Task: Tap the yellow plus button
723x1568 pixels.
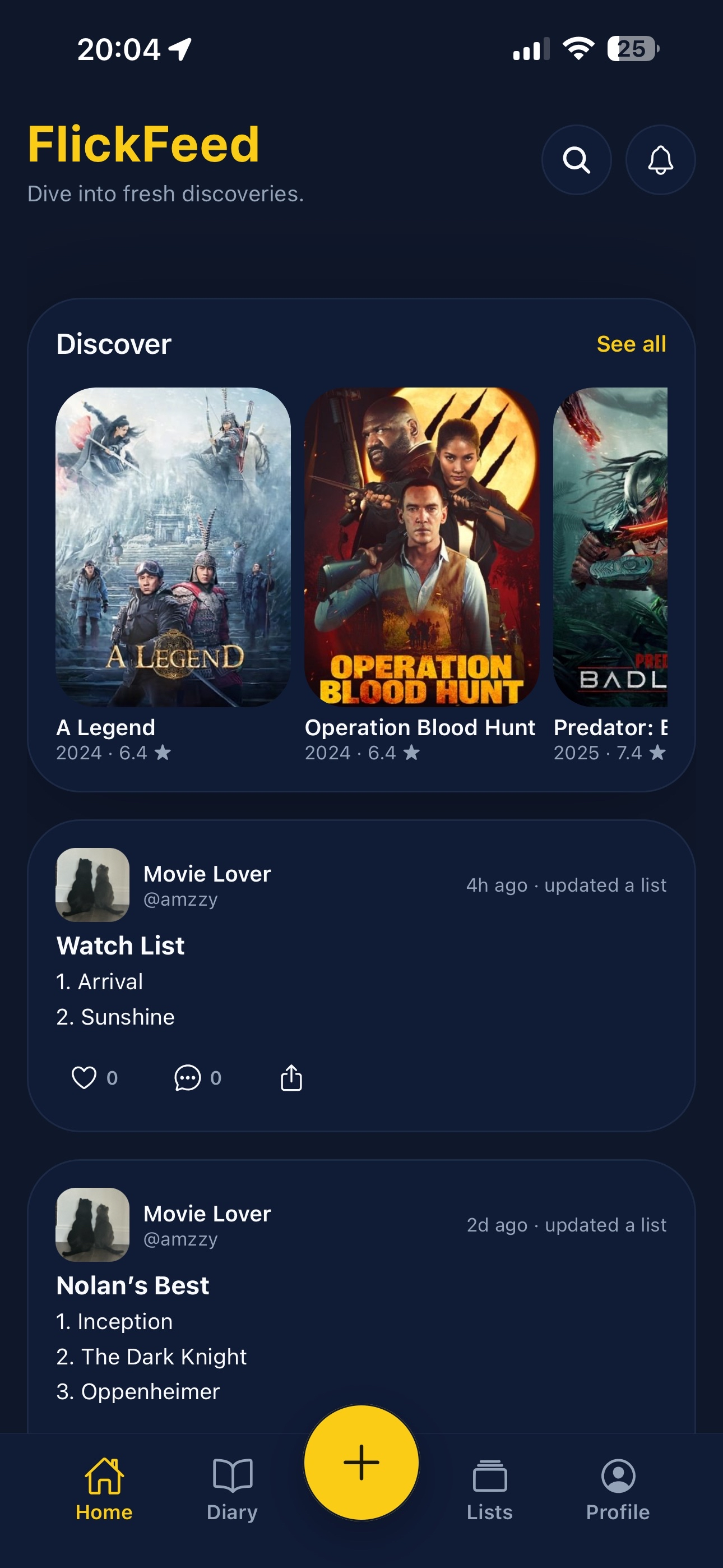Action: pos(361,1462)
